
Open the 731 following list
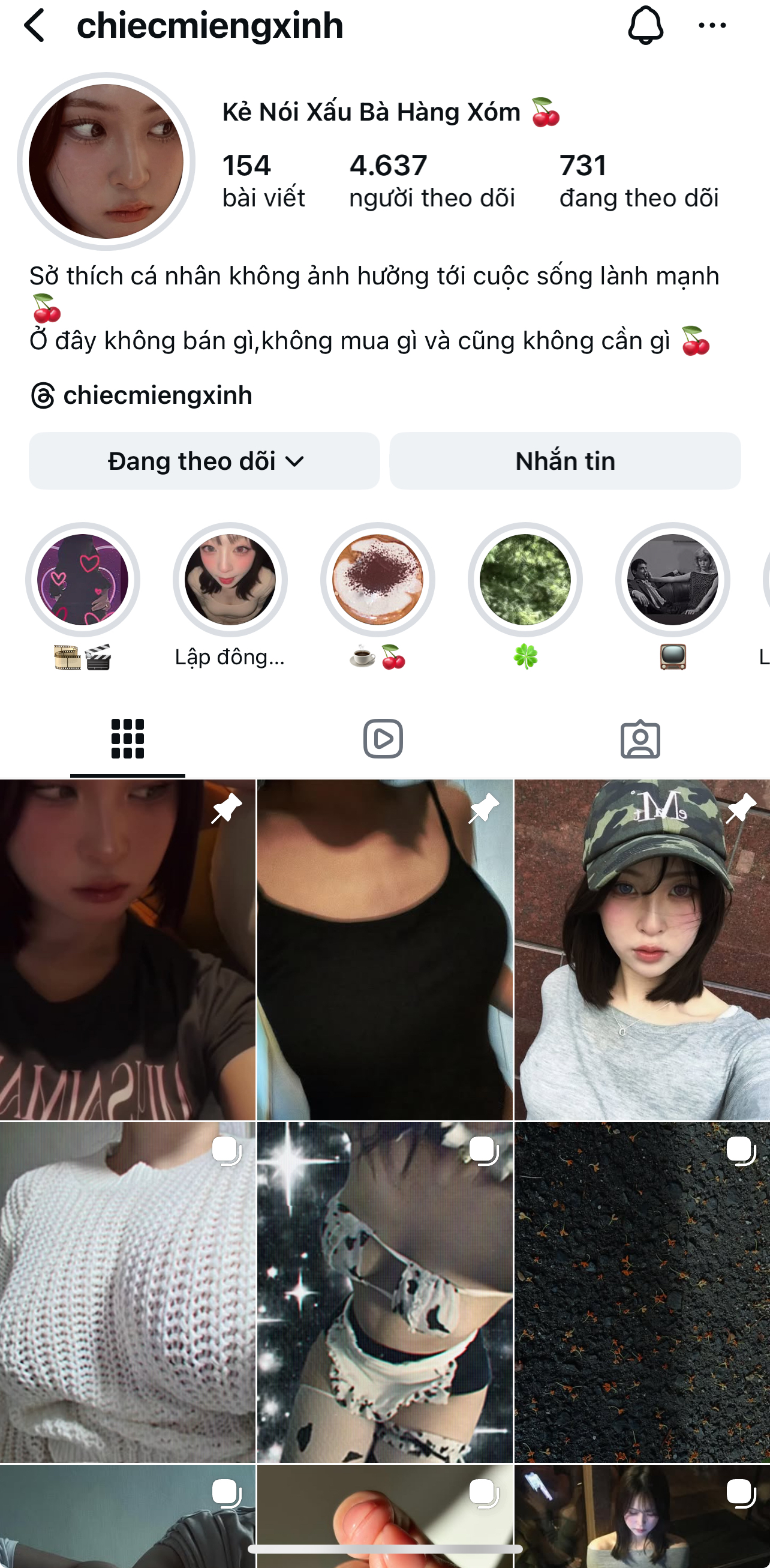coord(639,181)
